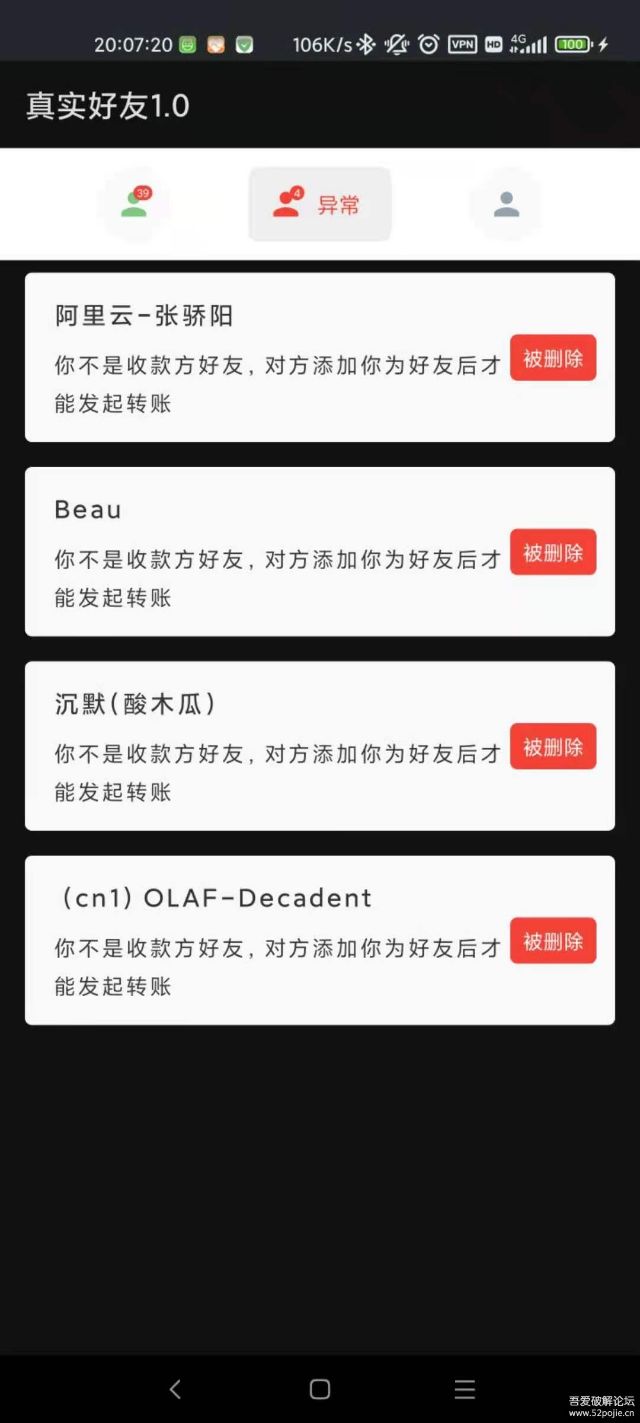Viewport: 640px width, 1423px height.
Task: Tap 被删除 button next to Beau
Action: [x=553, y=552]
